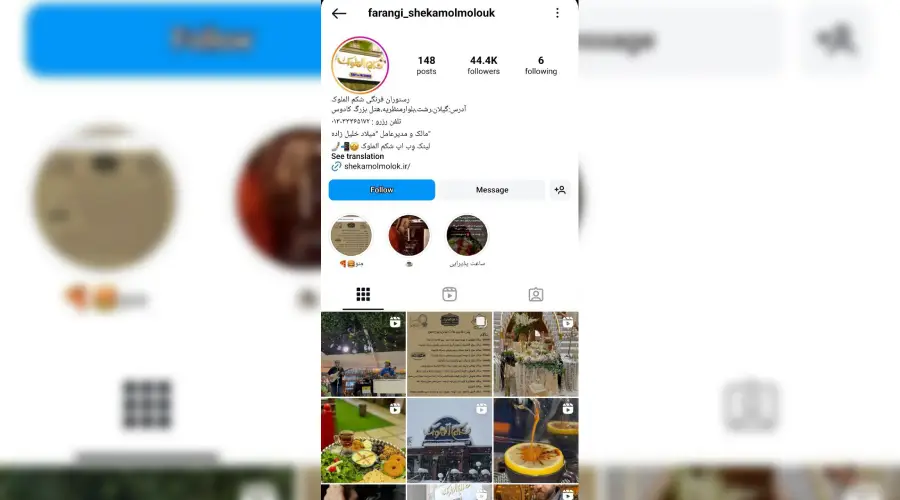Open the grid post showing restaurant sign
900x500 pixels.
pyautogui.click(x=449, y=440)
